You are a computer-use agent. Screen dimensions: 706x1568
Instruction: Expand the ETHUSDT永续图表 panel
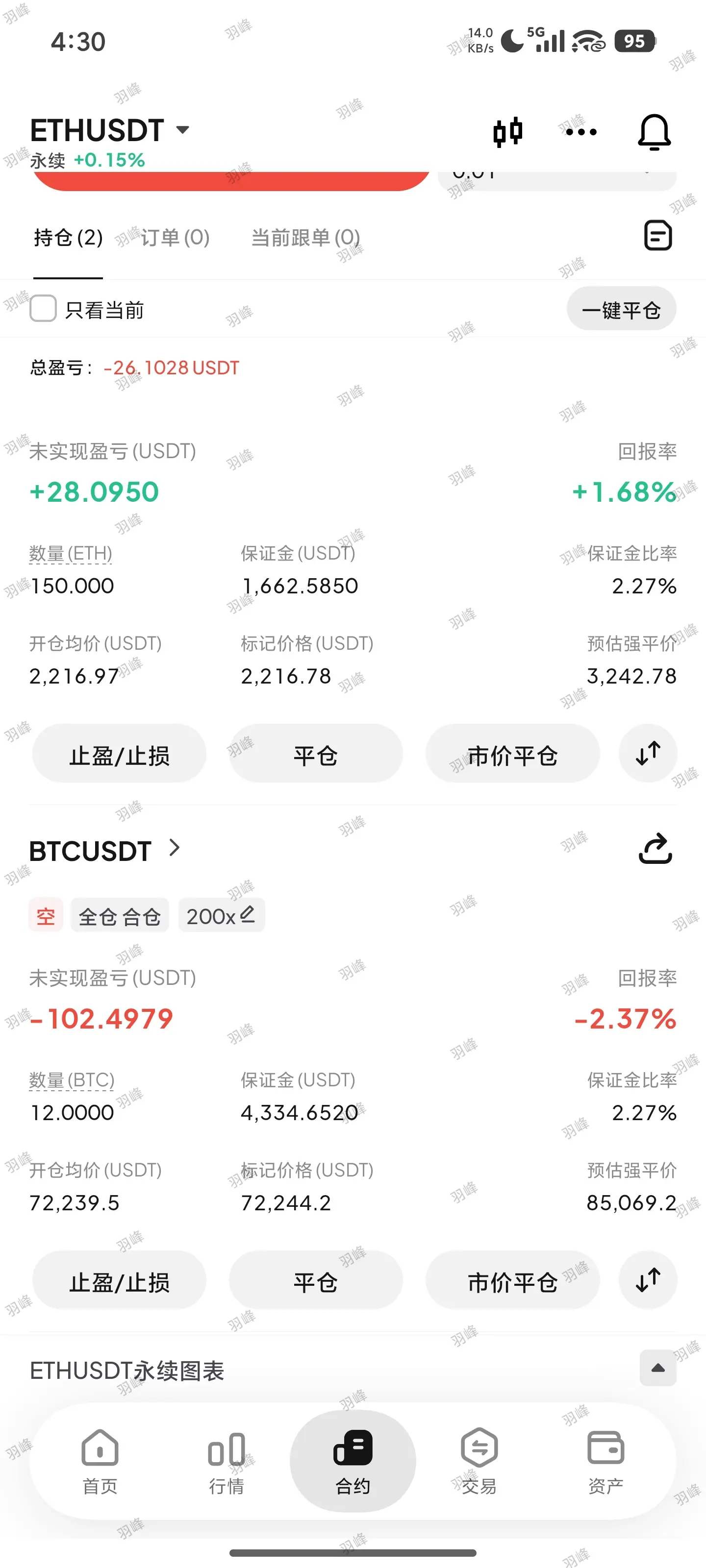tap(658, 1369)
